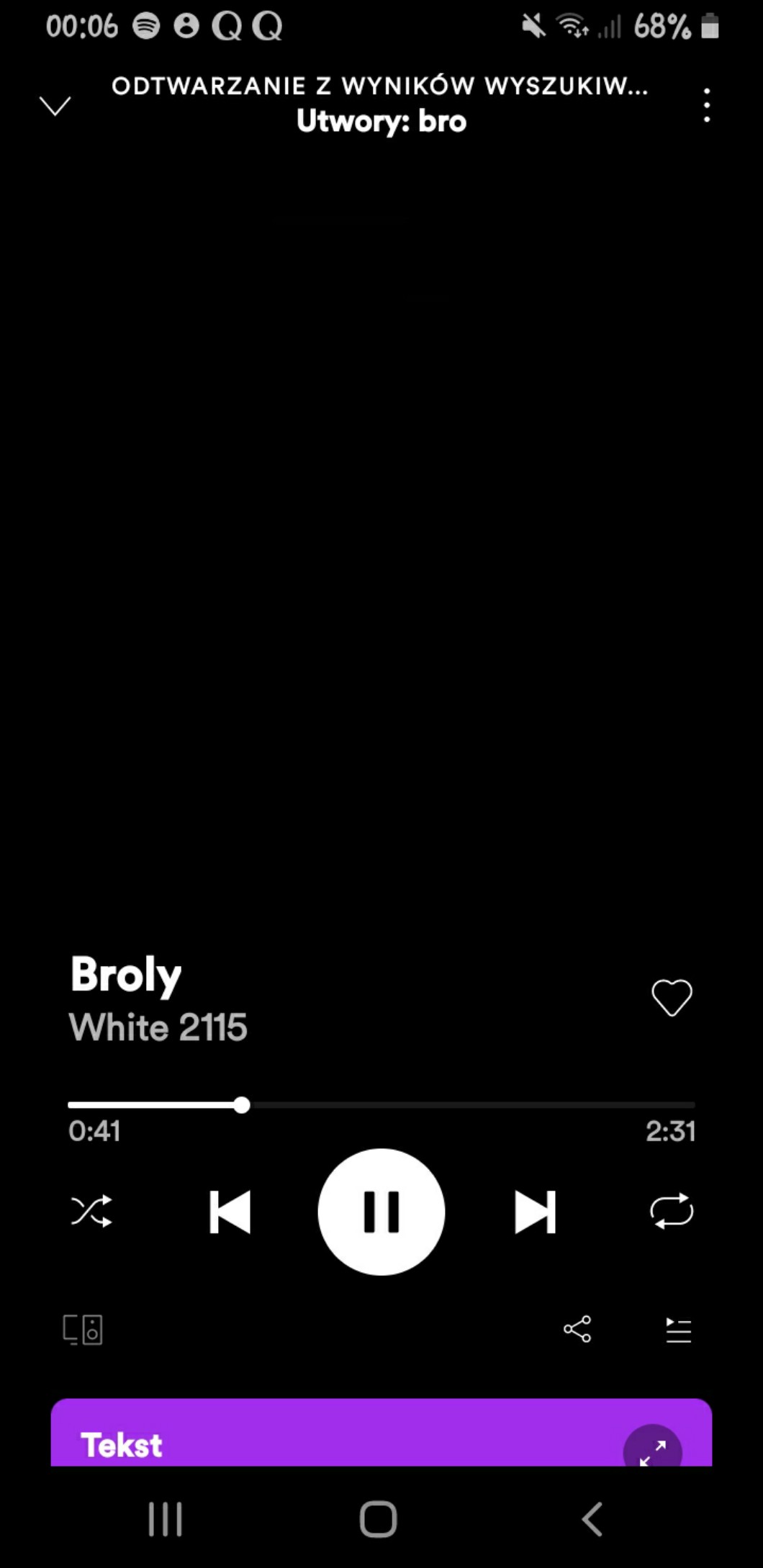Viewport: 763px width, 1568px height.
Task: Open the artist White 2115
Action: (158, 1027)
